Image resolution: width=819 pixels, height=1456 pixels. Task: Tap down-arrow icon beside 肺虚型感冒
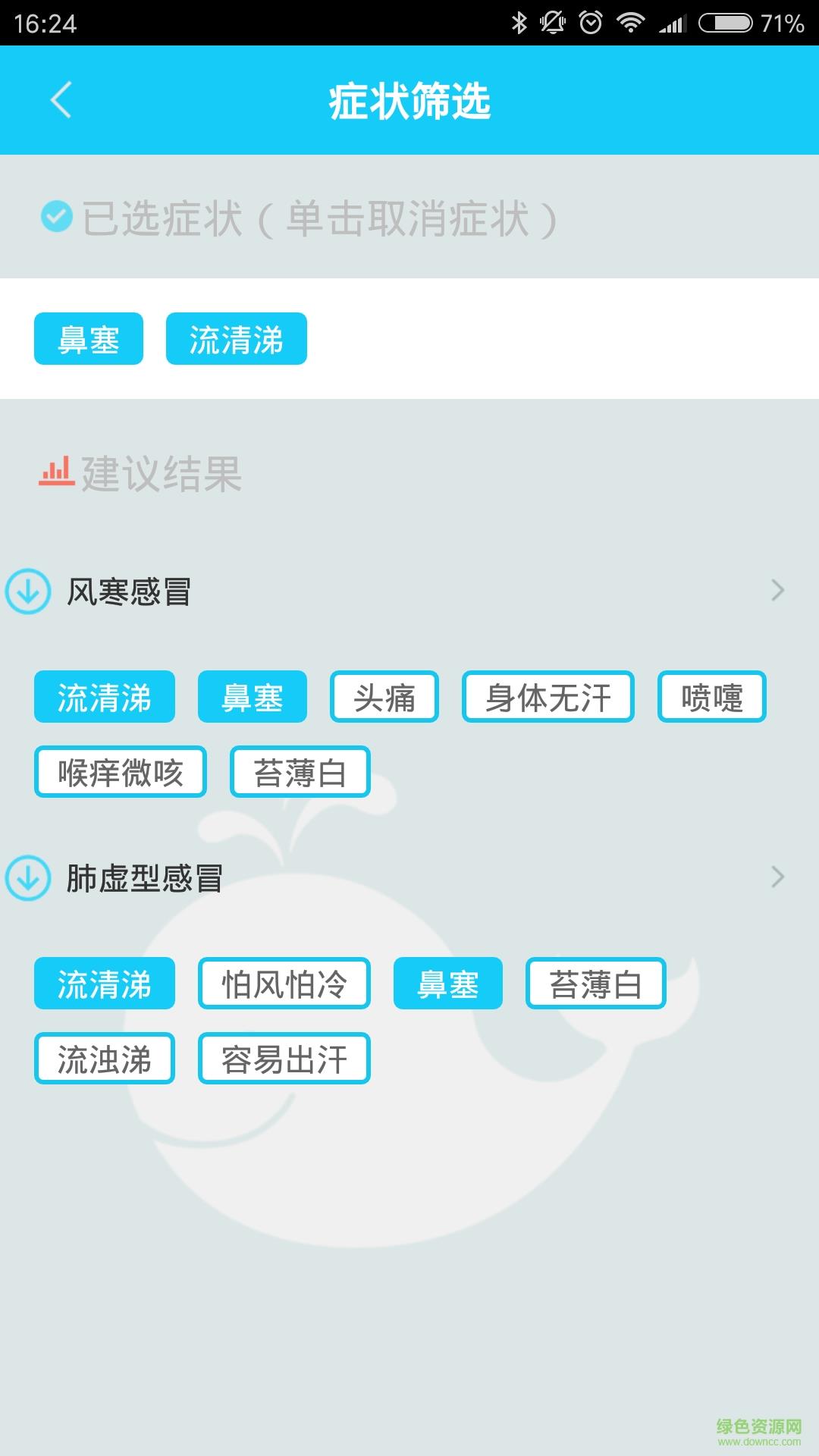tap(28, 877)
